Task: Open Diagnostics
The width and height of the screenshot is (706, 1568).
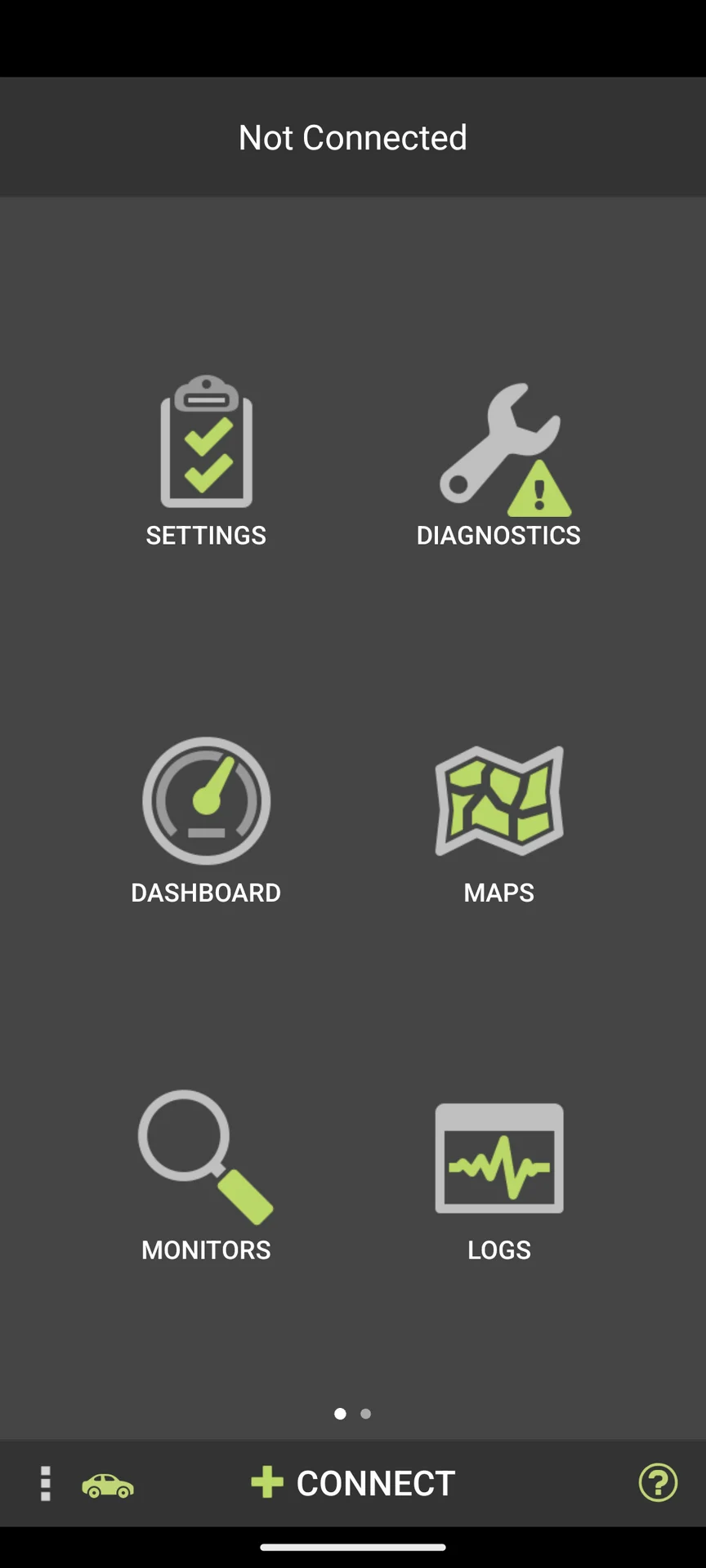Action: coord(499,462)
